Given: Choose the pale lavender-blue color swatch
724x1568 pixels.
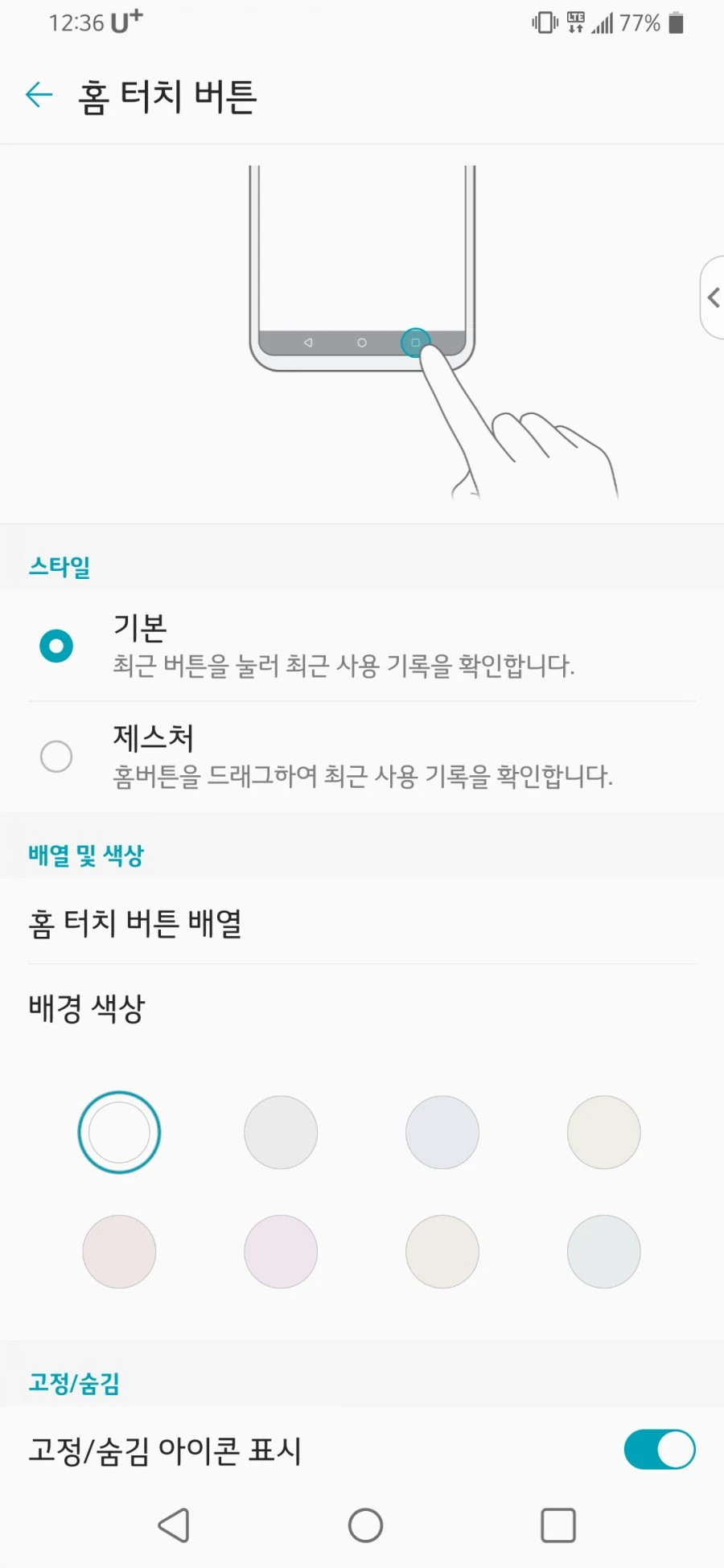Looking at the screenshot, I should pos(442,1132).
